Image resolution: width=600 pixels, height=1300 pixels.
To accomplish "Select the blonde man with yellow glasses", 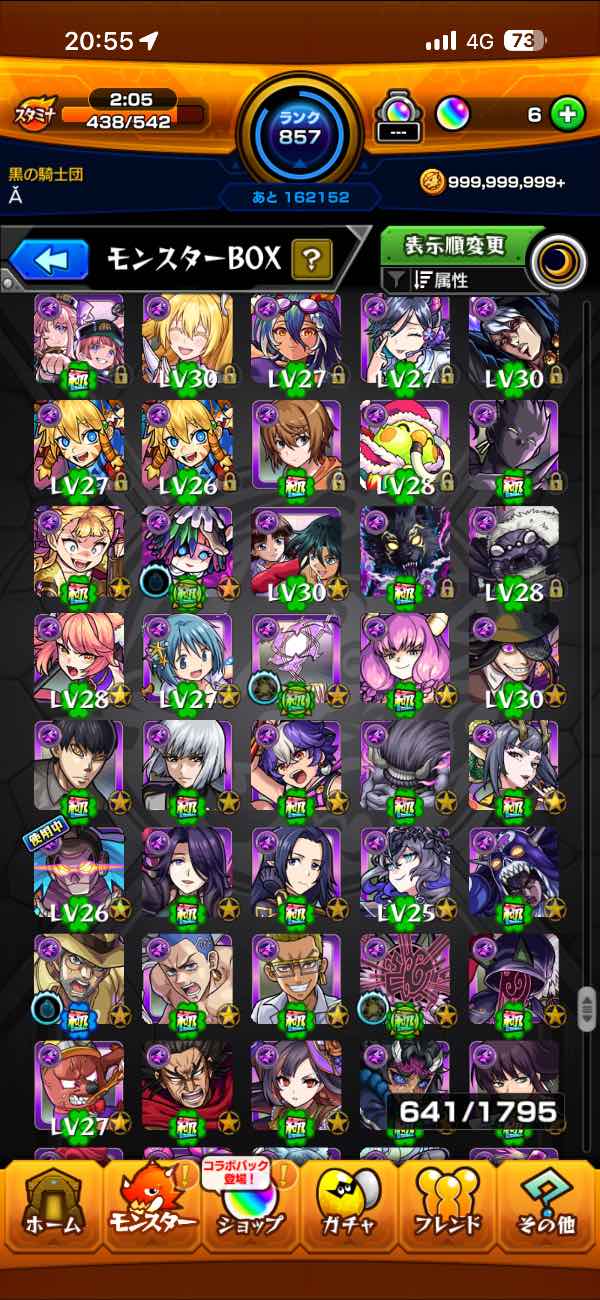I will (x=296, y=980).
